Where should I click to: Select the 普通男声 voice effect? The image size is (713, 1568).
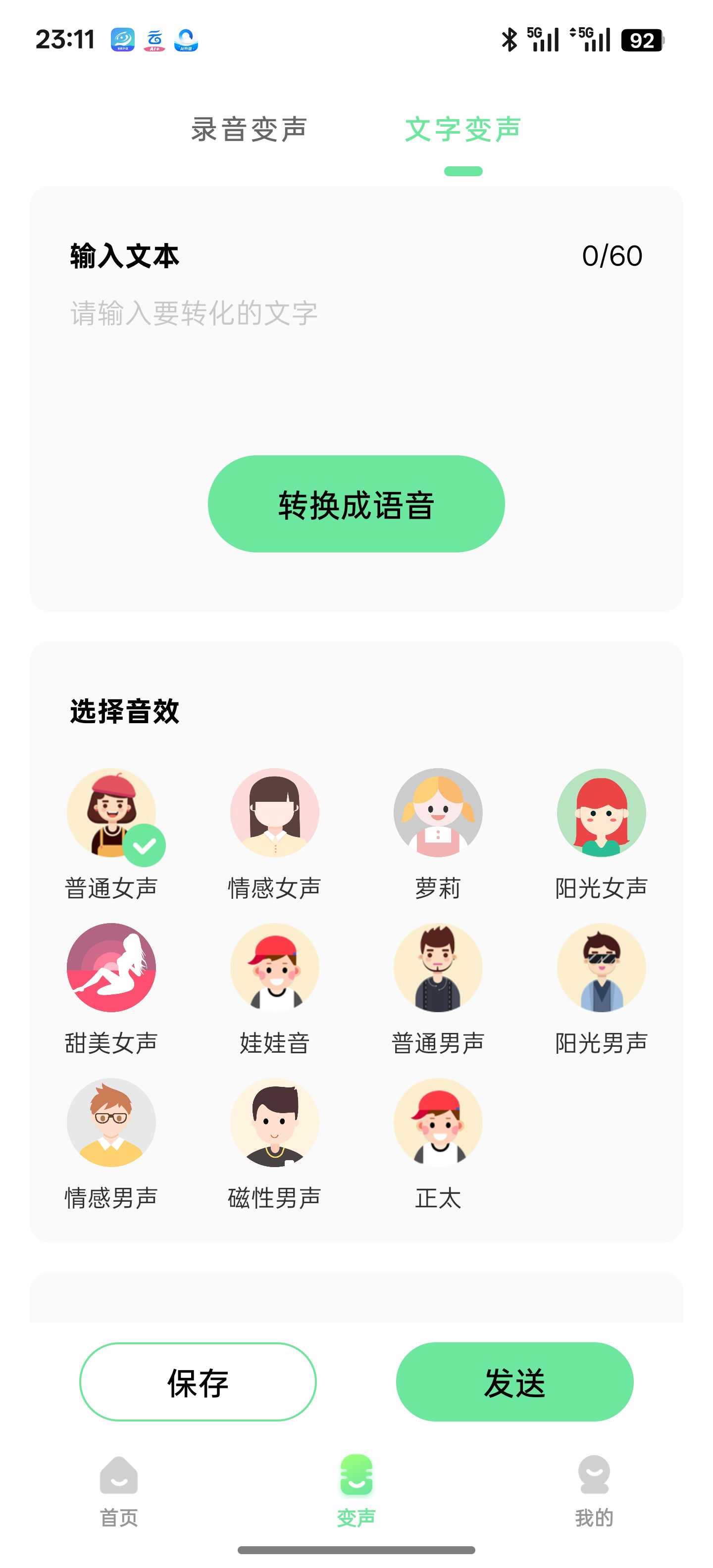[438, 968]
